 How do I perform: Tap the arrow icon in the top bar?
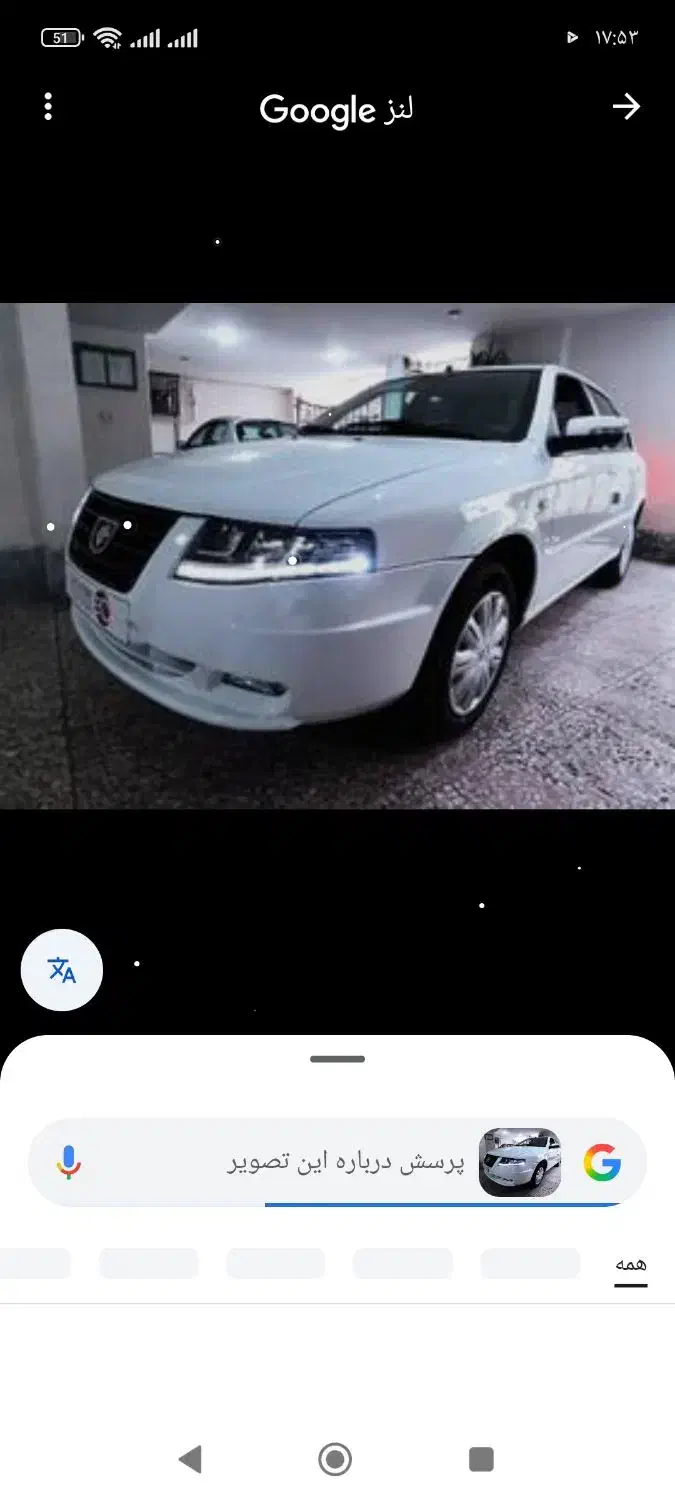[x=626, y=107]
